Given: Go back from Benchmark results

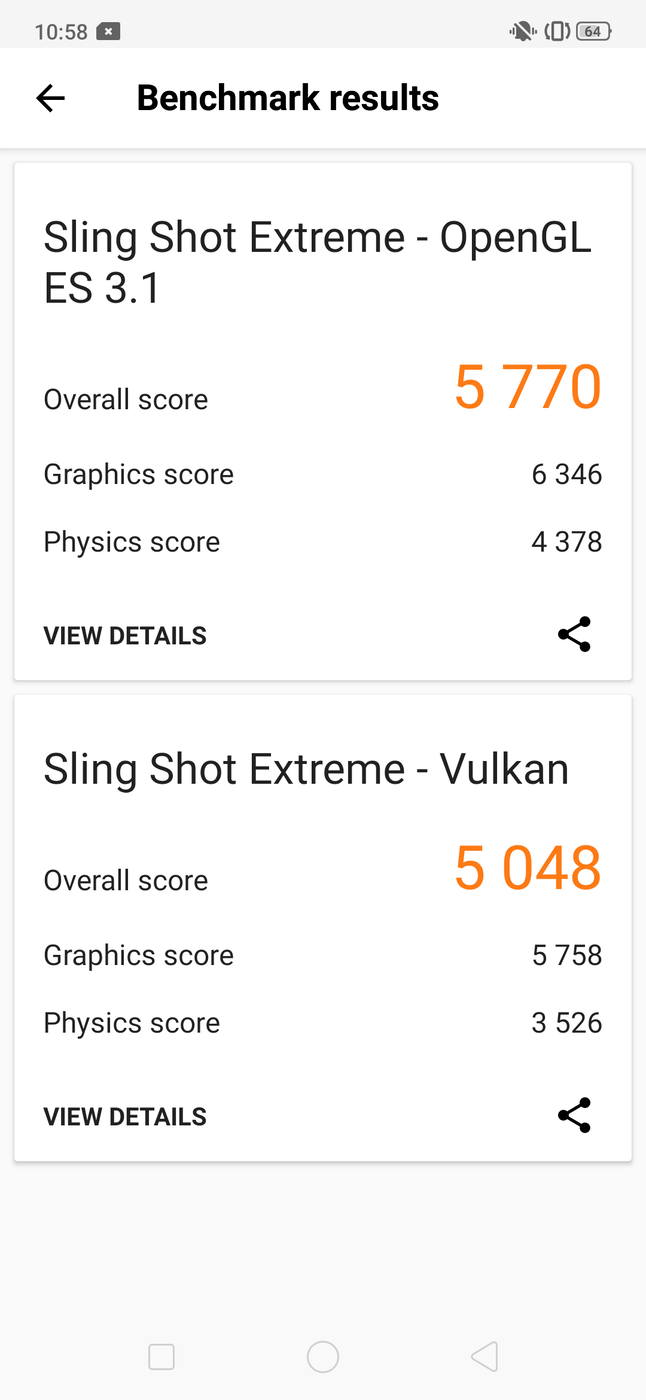Looking at the screenshot, I should point(50,98).
